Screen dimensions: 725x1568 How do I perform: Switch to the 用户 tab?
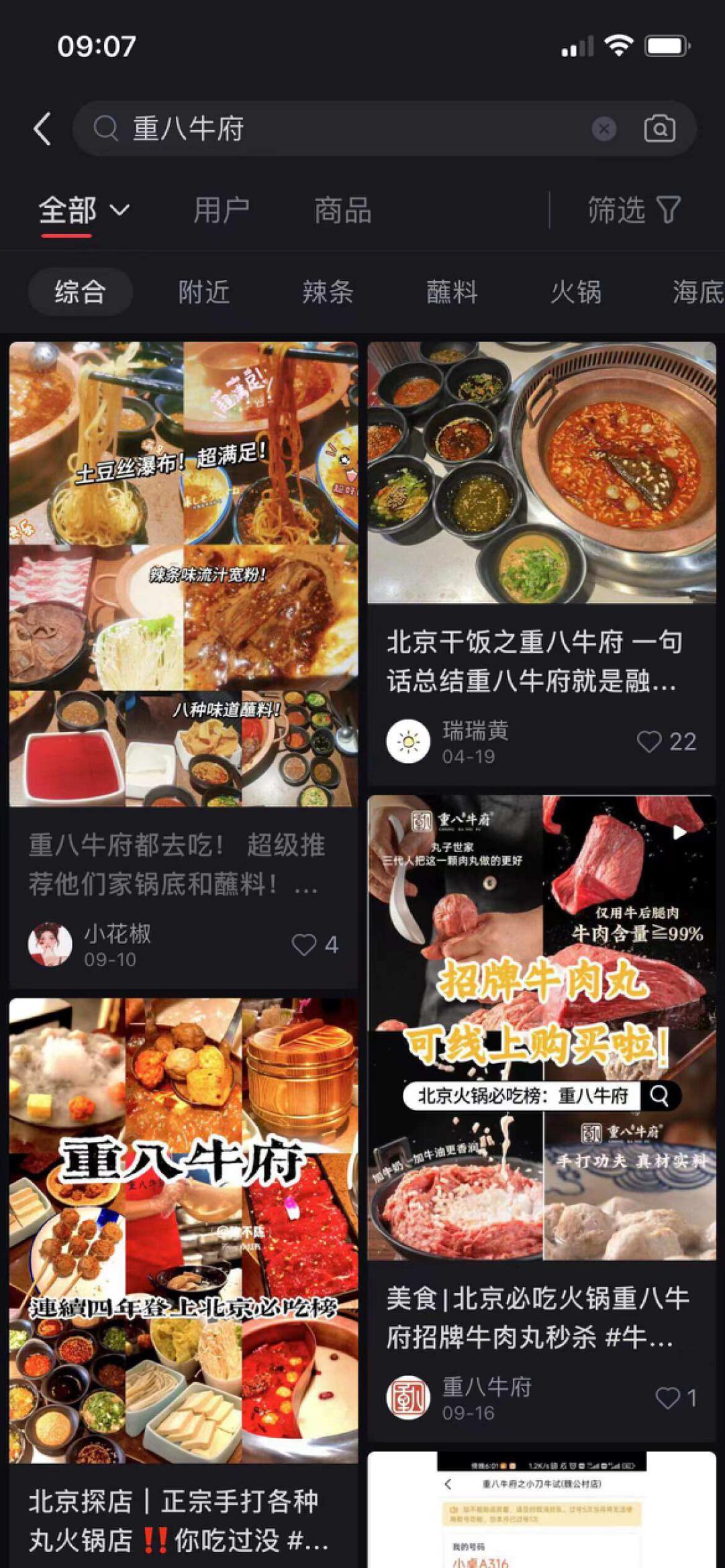pos(221,211)
